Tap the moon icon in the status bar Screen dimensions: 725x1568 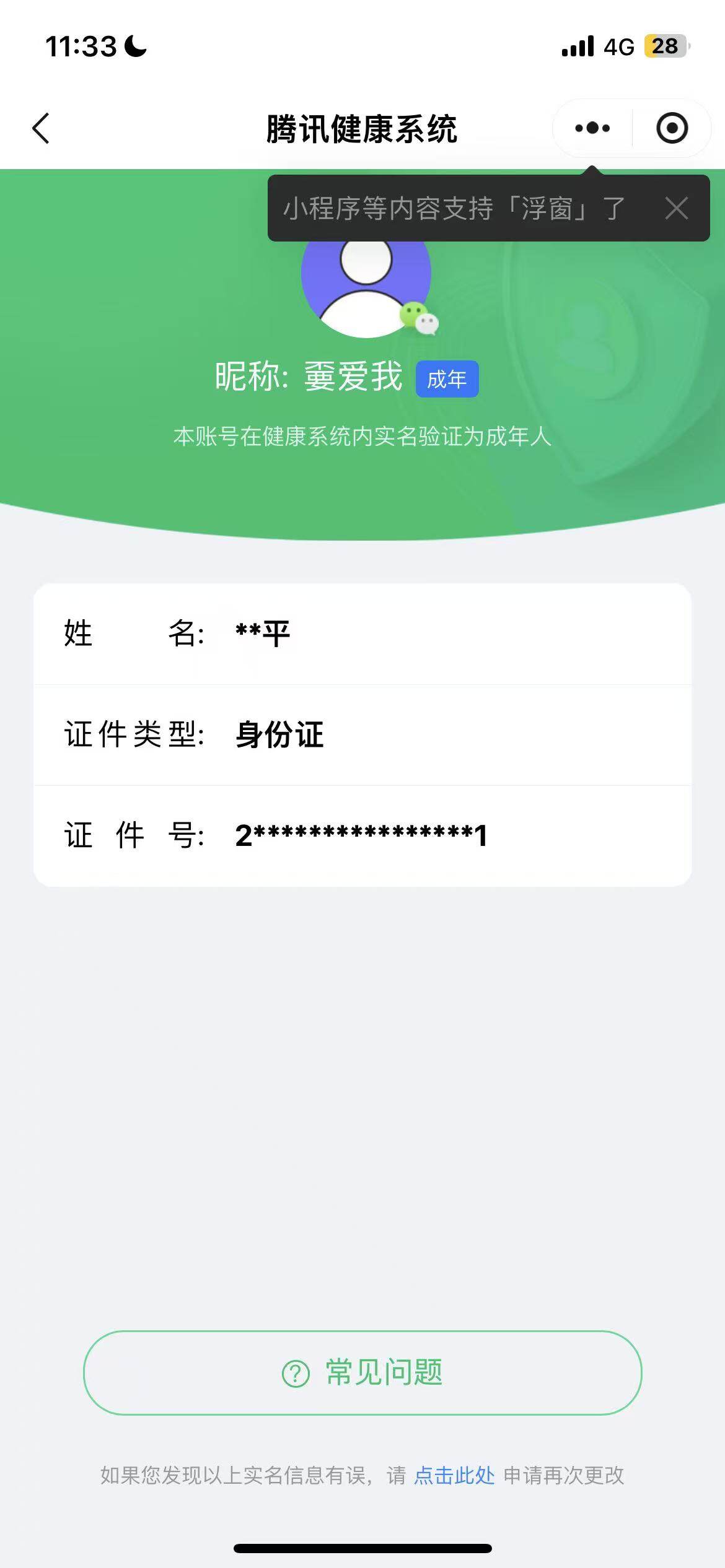[x=135, y=45]
